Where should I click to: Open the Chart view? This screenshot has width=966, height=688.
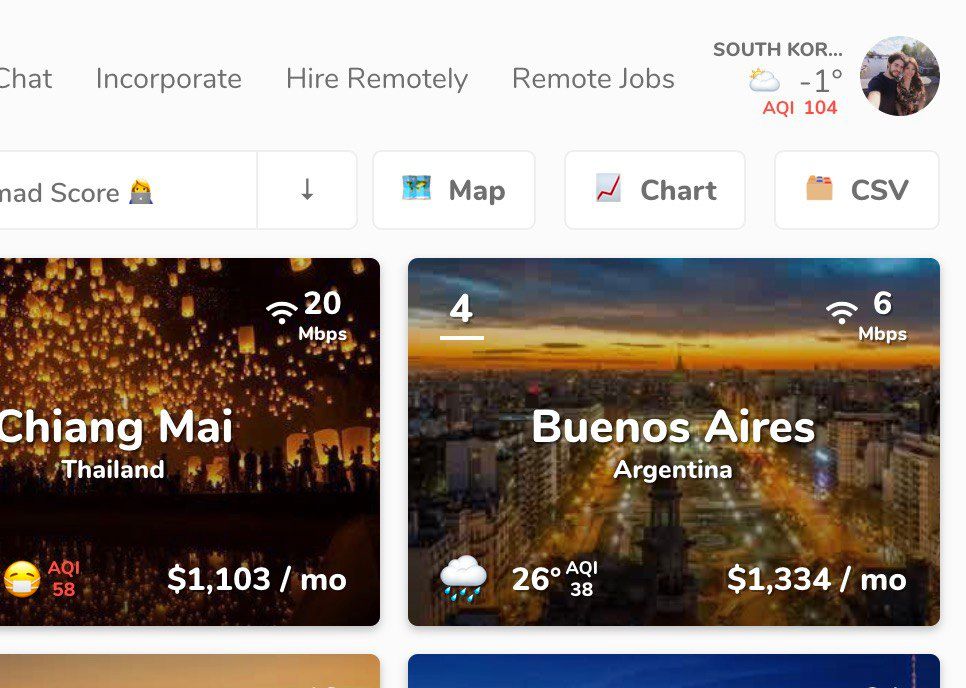[655, 191]
